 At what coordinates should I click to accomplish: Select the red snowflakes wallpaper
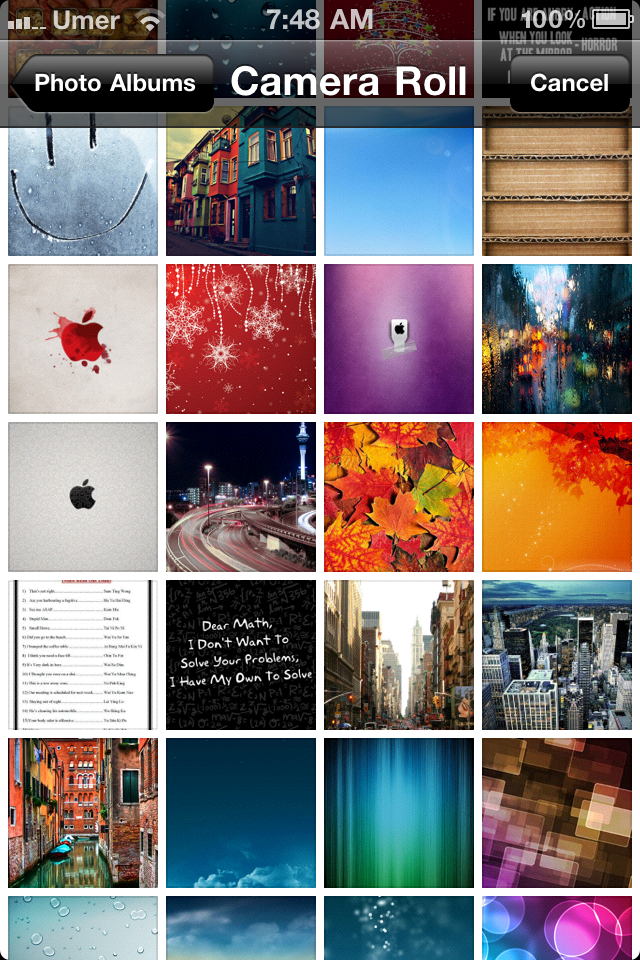tap(241, 339)
